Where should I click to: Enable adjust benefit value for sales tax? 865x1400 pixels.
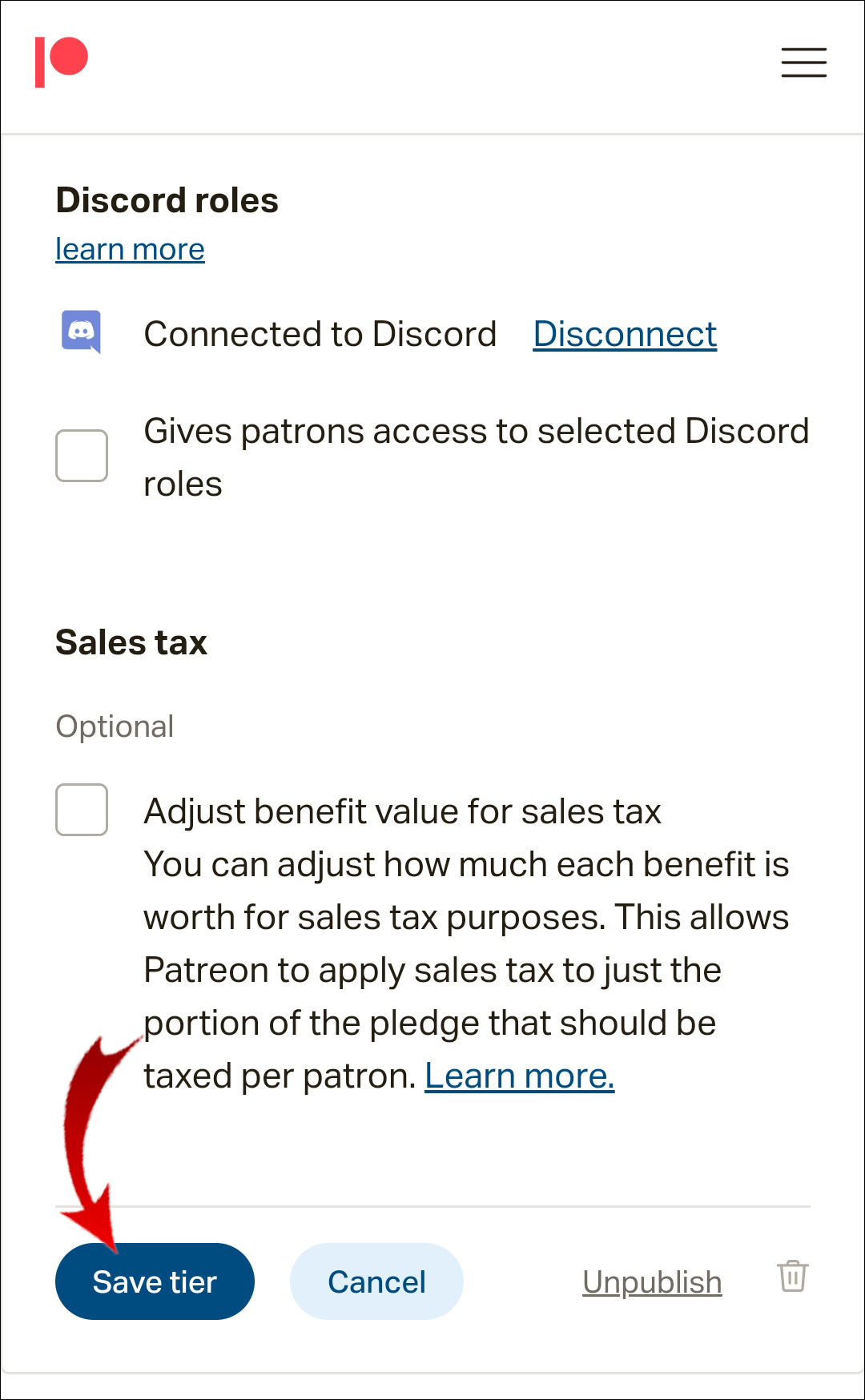coord(82,810)
